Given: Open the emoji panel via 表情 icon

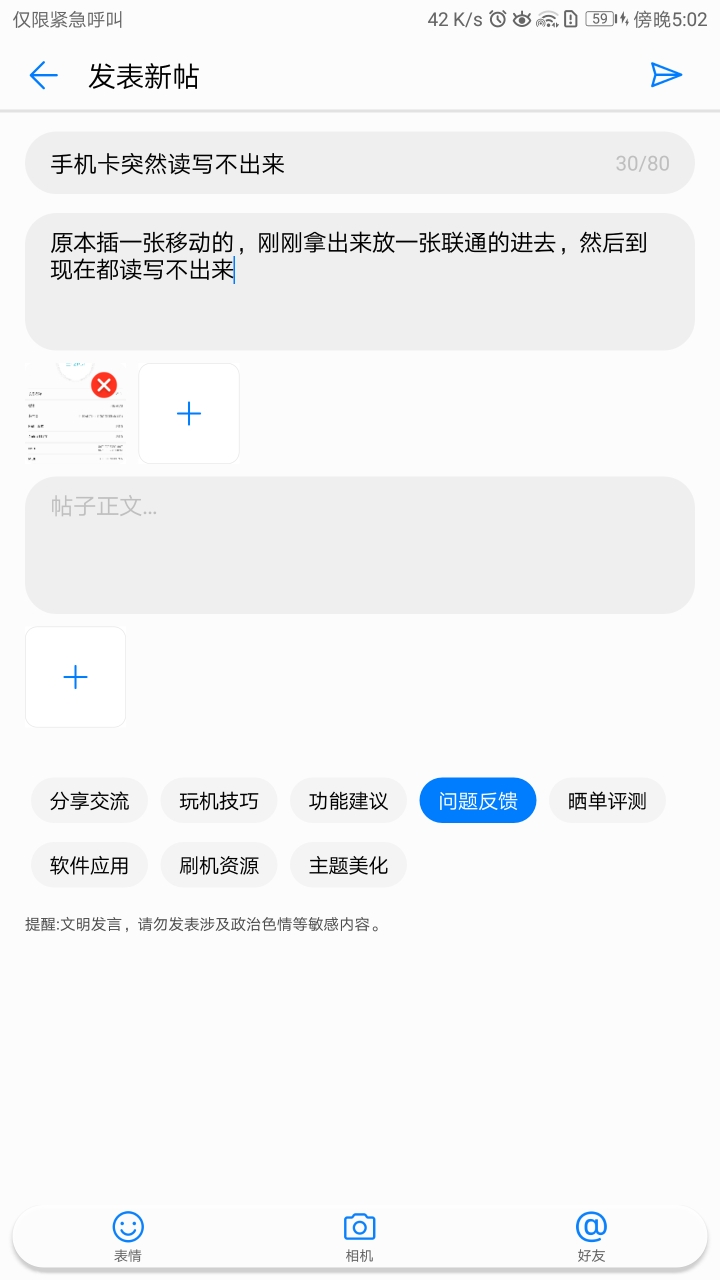Looking at the screenshot, I should (128, 1234).
